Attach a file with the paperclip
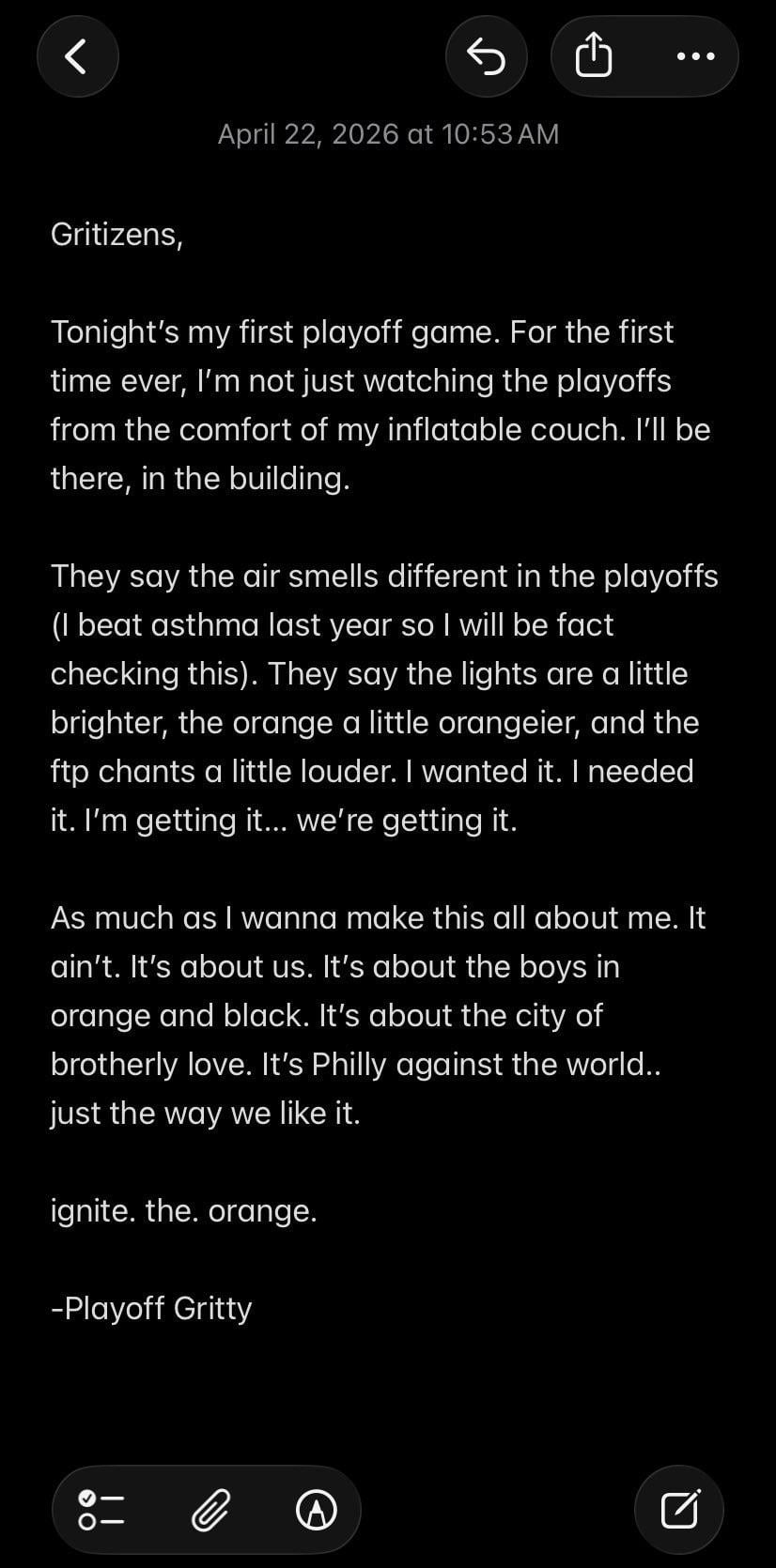 tap(210, 1510)
